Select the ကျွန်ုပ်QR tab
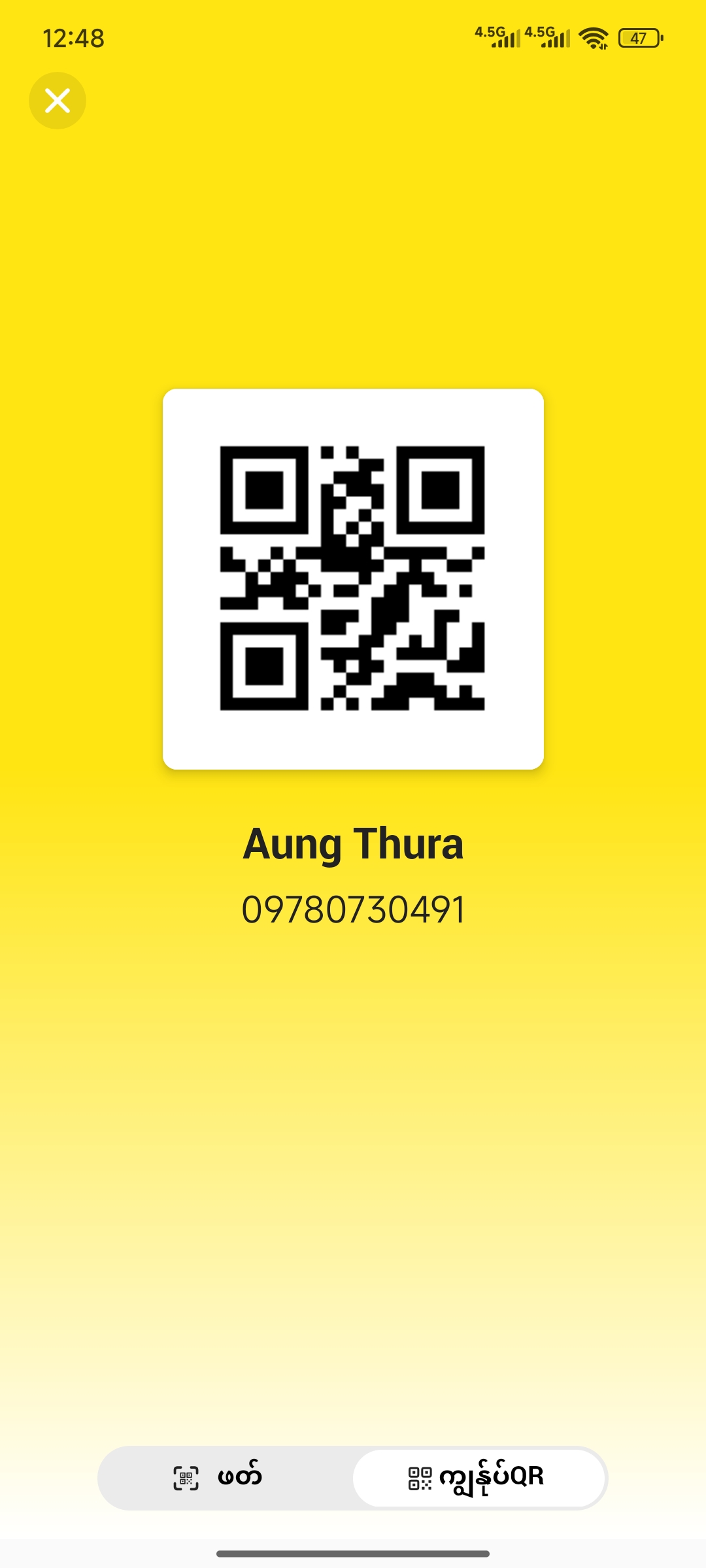The height and width of the screenshot is (1568, 706). [478, 1478]
